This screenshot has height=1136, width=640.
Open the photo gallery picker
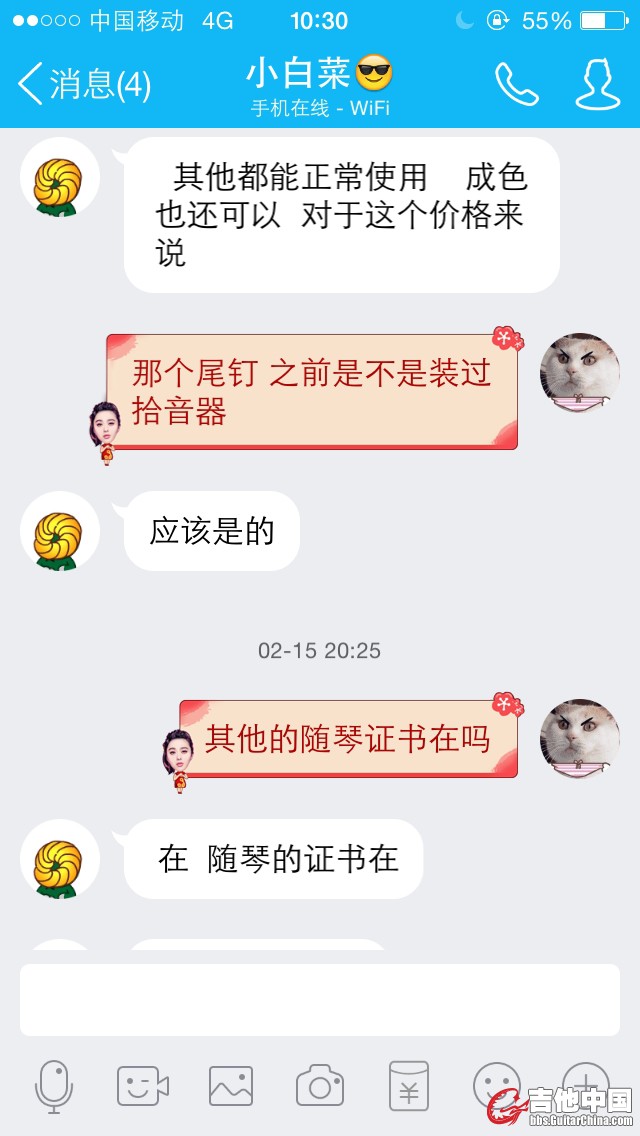point(230,1086)
